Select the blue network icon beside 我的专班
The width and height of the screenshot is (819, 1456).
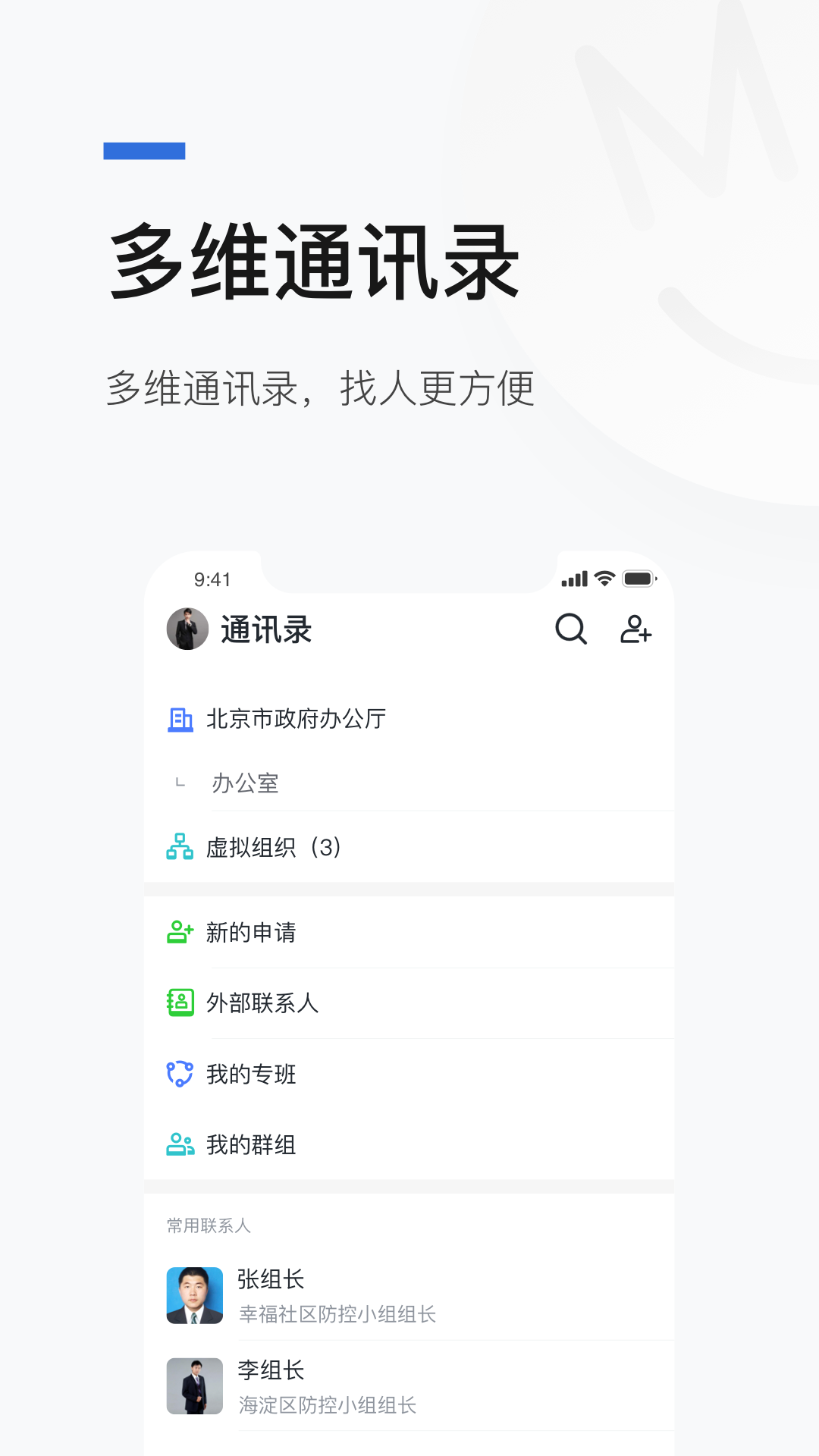tap(179, 1073)
